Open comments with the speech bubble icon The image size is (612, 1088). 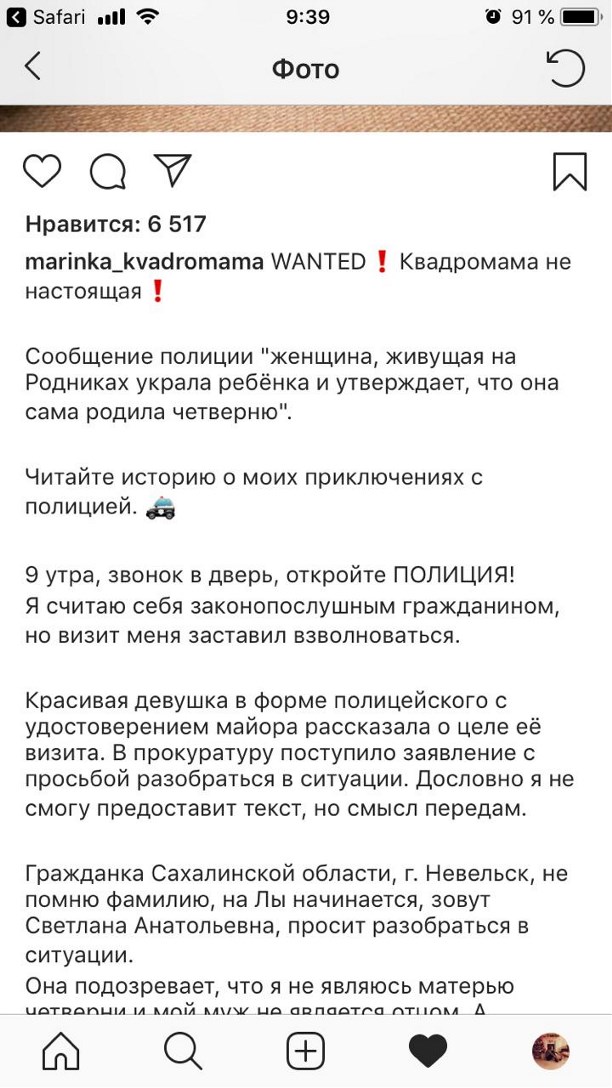click(108, 171)
